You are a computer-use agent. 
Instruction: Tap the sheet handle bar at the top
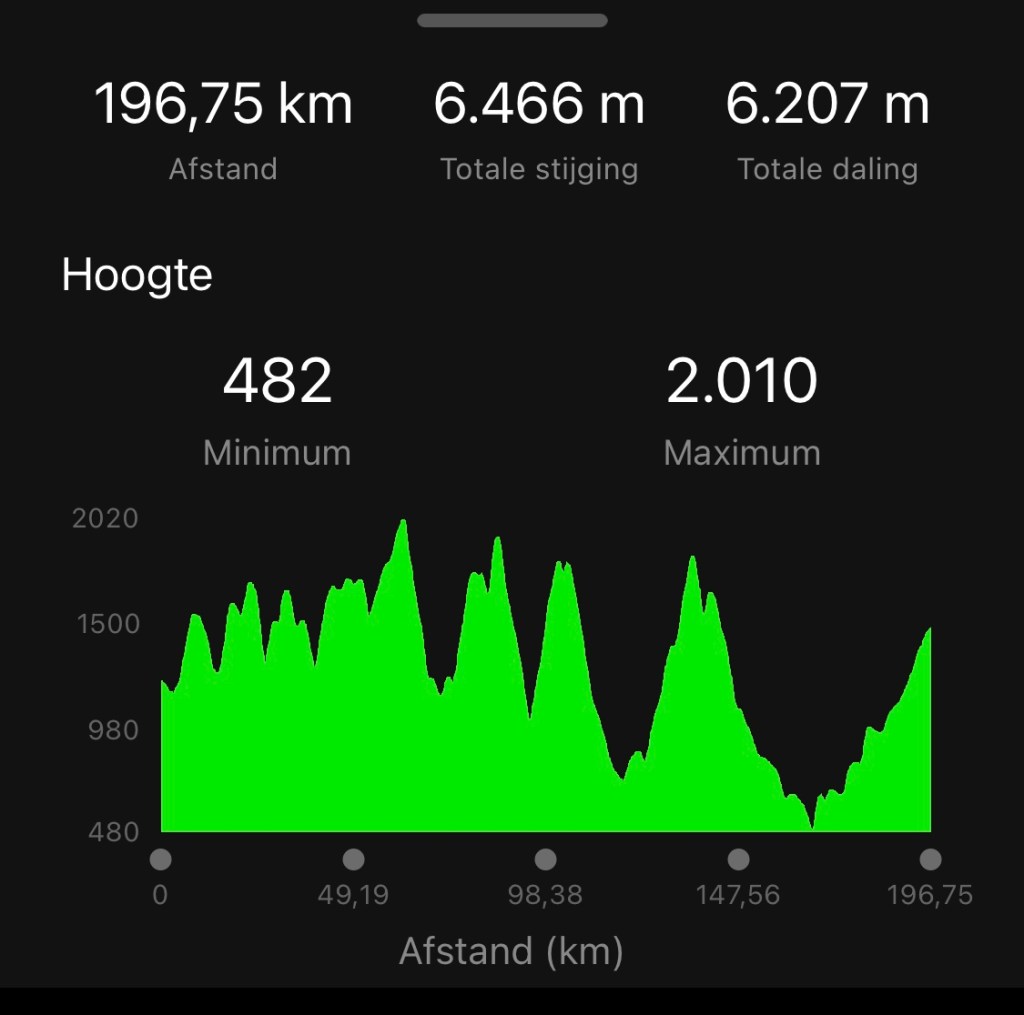(512, 20)
